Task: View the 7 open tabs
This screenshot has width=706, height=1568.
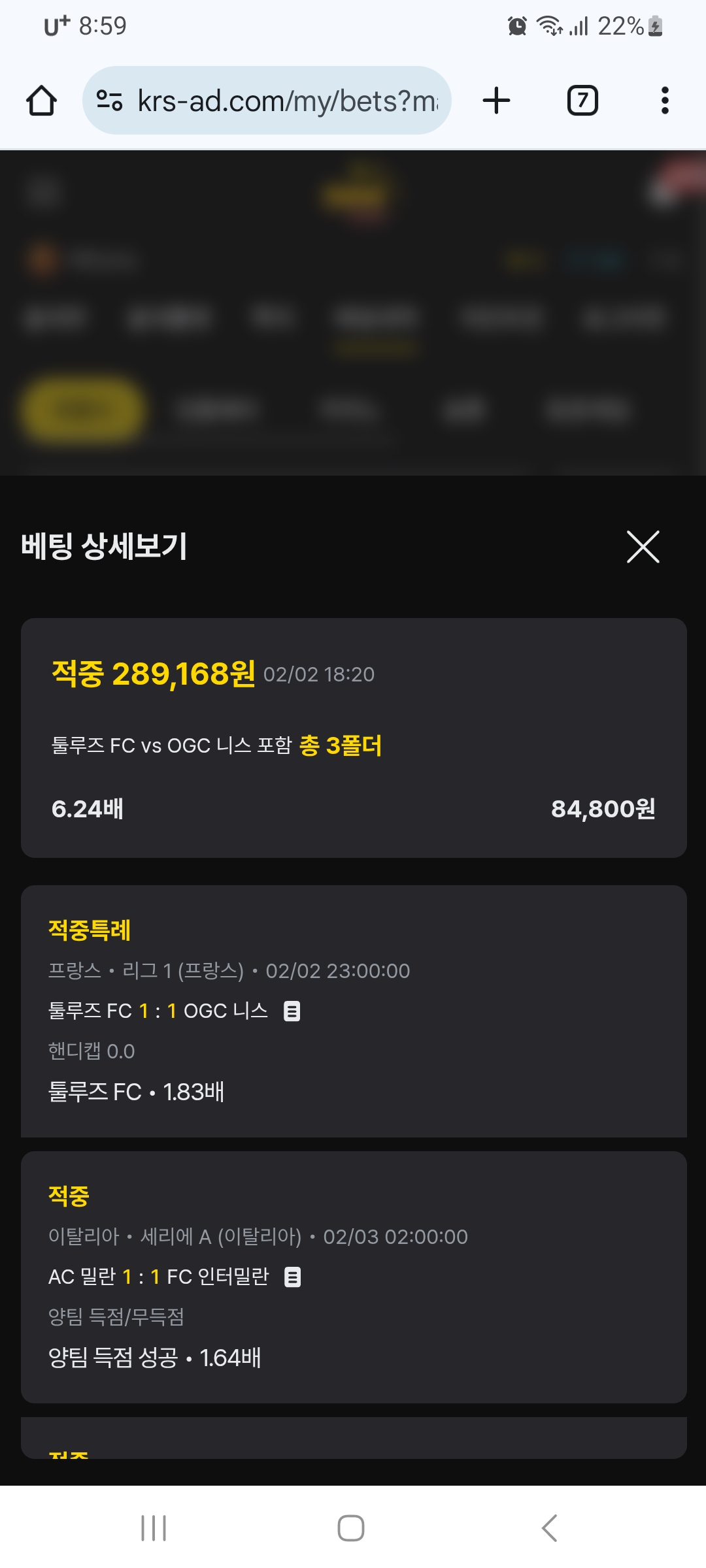Action: tap(582, 101)
